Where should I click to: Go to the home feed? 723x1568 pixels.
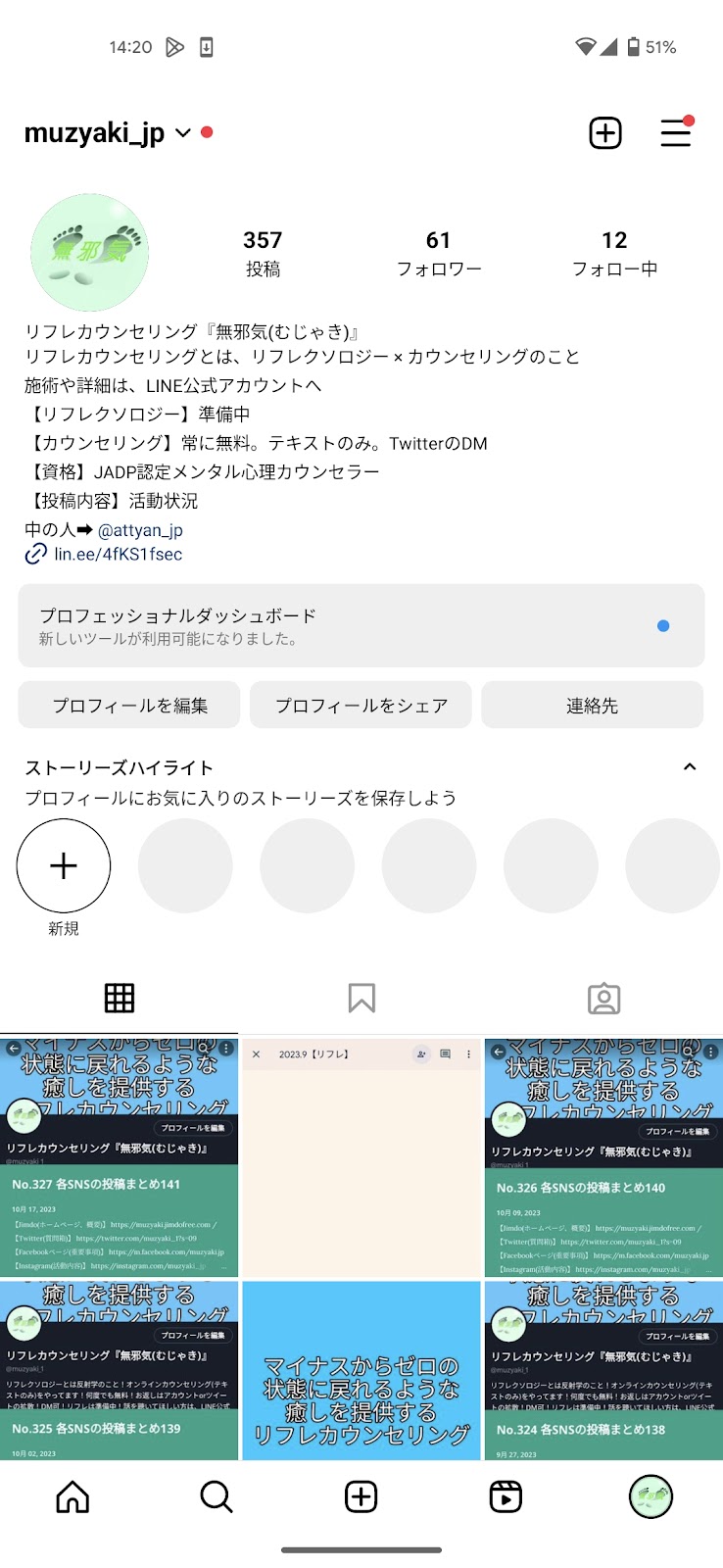point(72,1497)
